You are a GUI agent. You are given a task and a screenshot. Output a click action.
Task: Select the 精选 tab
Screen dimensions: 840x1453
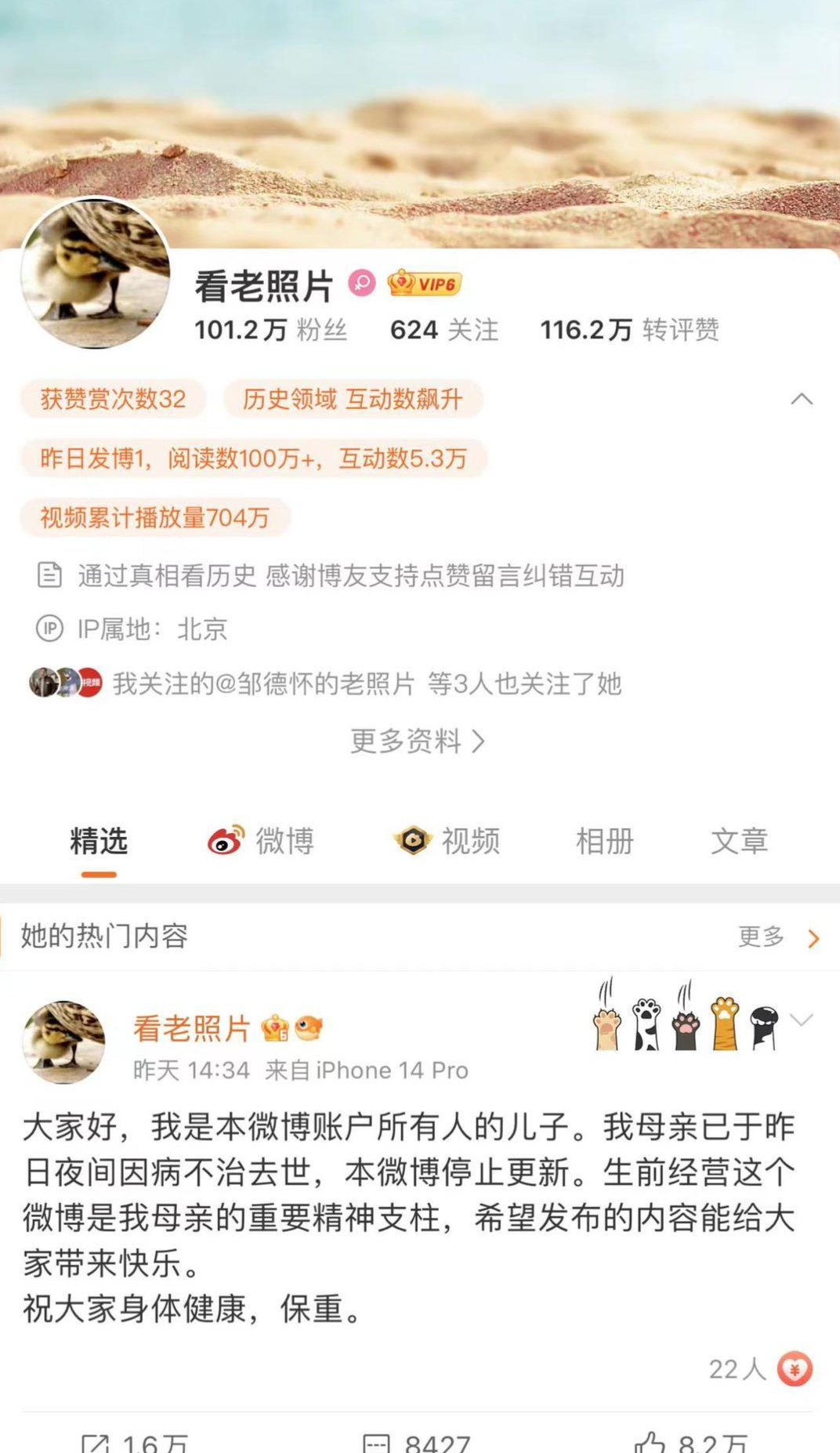point(99,841)
